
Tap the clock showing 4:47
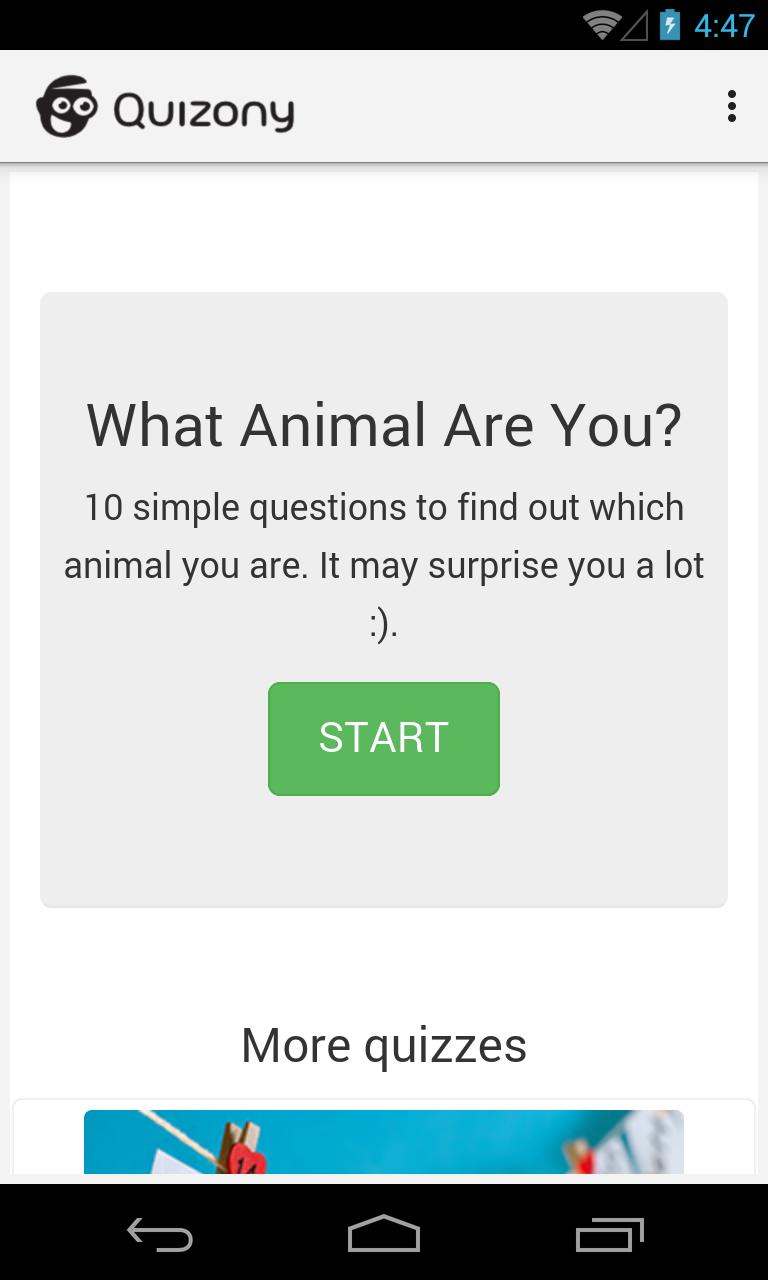point(727,25)
